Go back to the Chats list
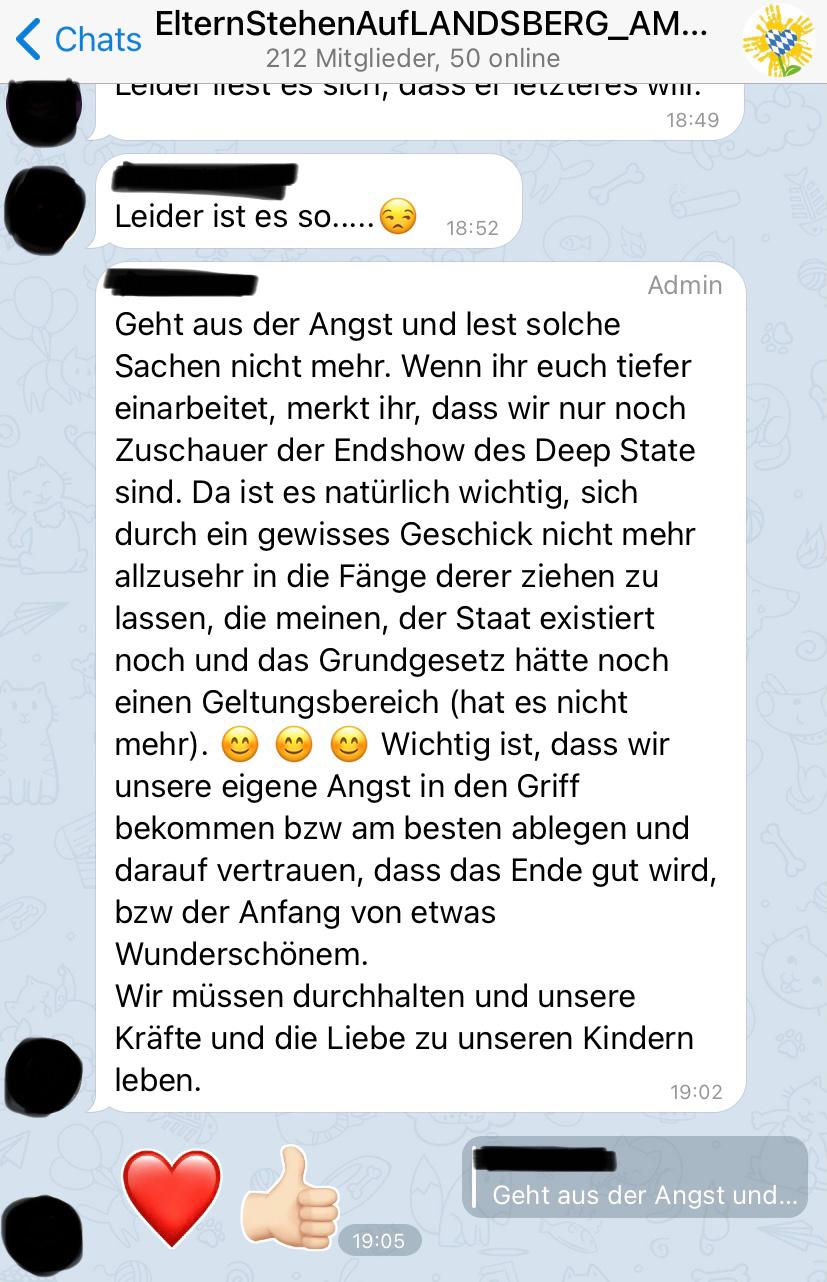 pyautogui.click(x=78, y=40)
